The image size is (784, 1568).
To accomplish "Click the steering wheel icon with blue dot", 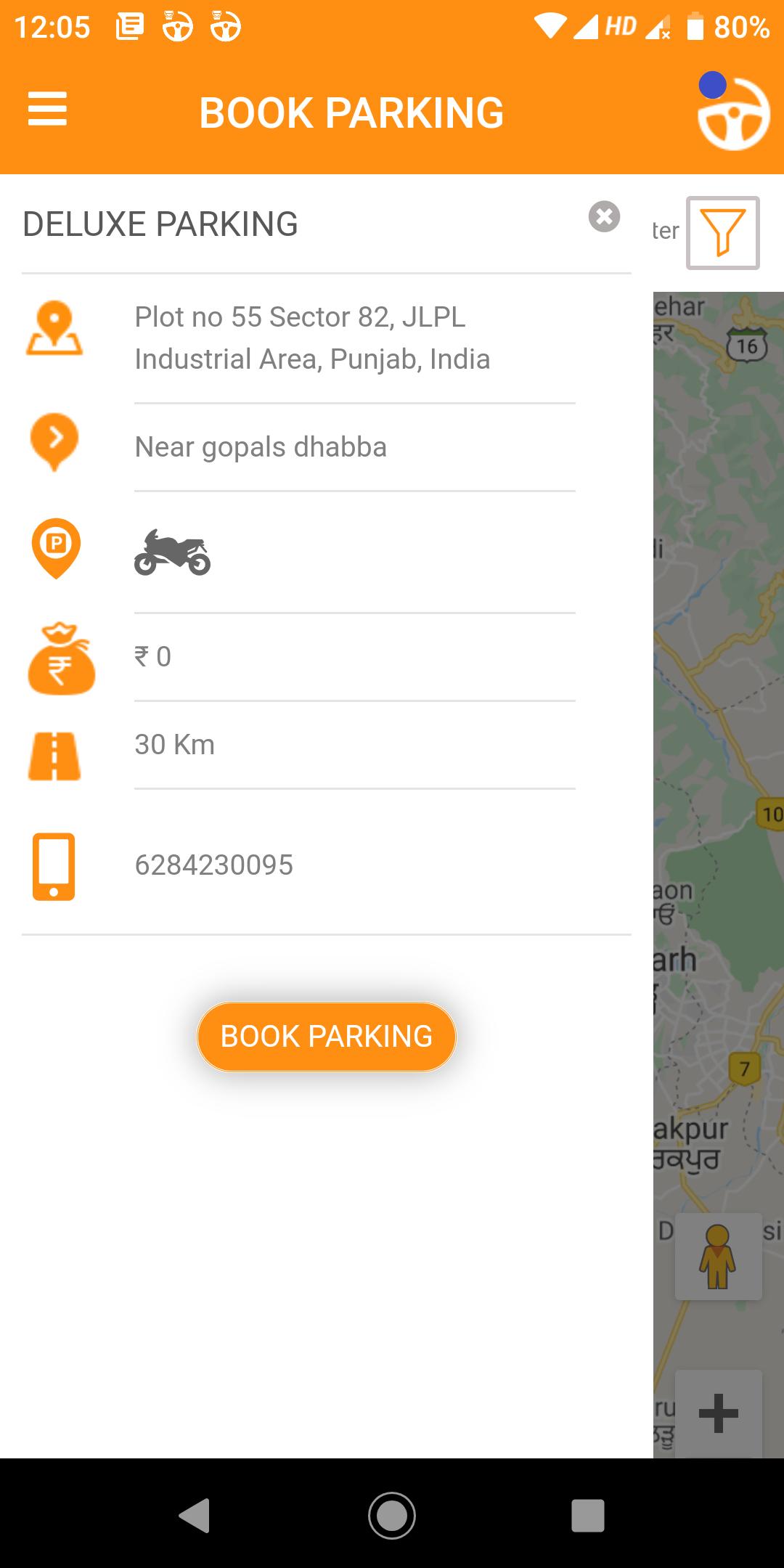I will (733, 113).
